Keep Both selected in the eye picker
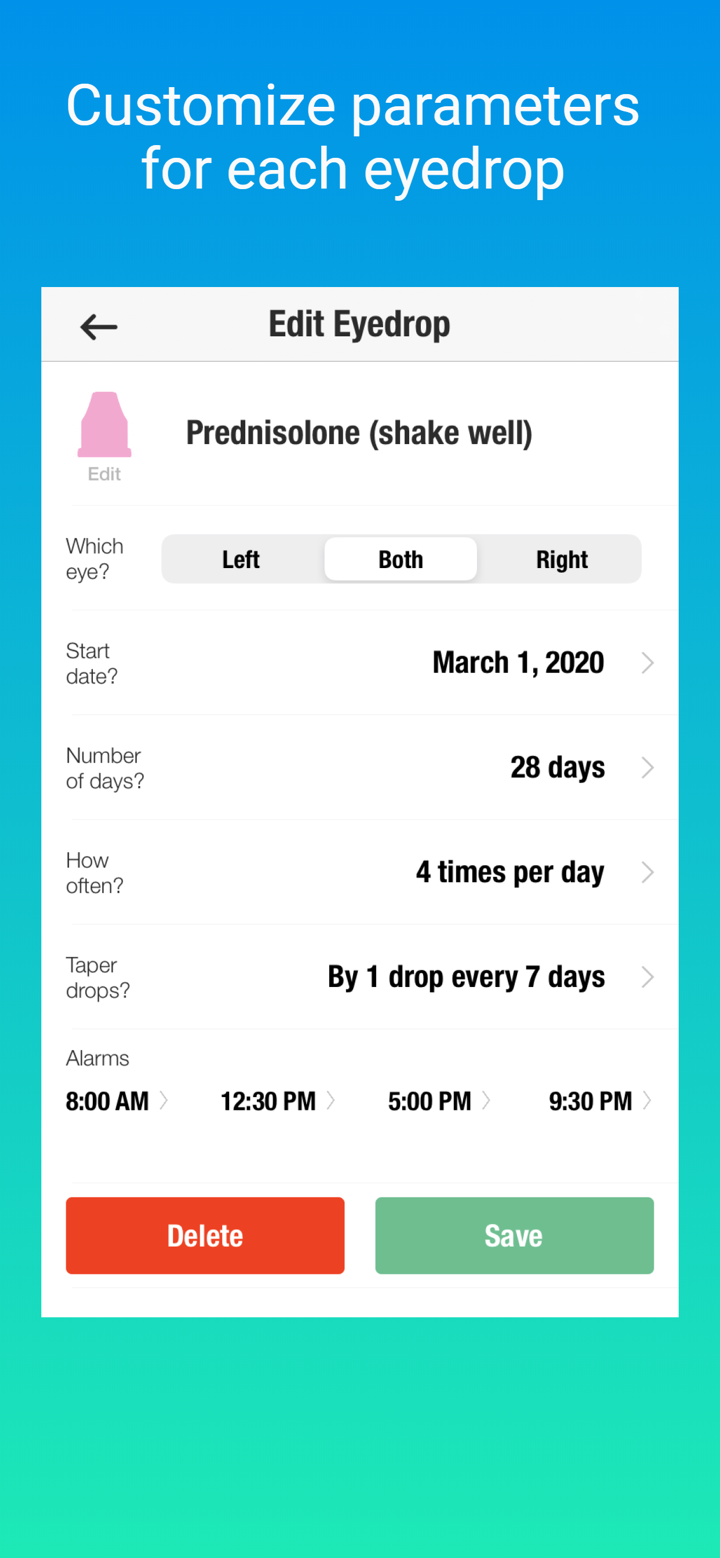Image resolution: width=720 pixels, height=1558 pixels. coord(399,559)
